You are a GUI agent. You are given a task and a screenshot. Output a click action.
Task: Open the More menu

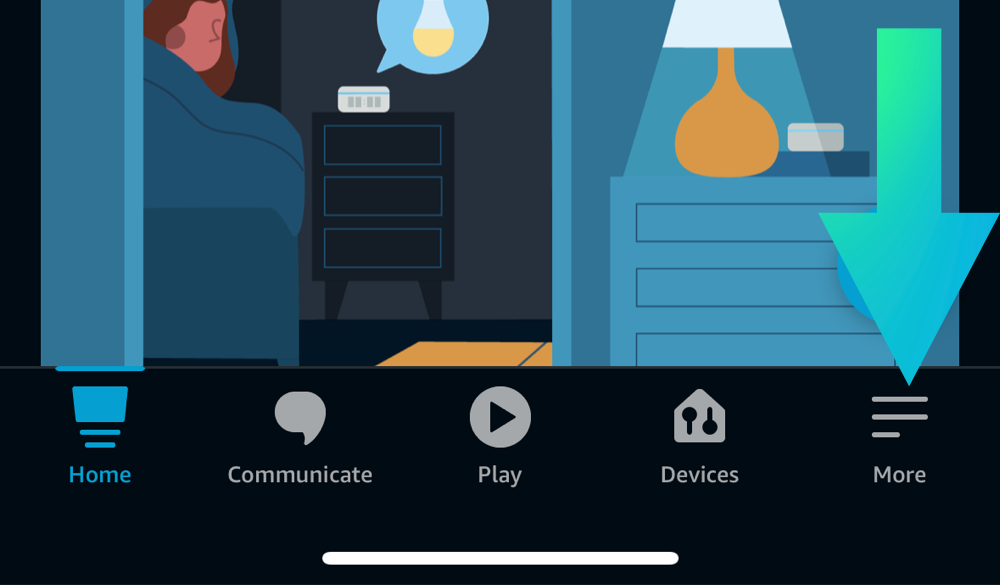pos(899,434)
